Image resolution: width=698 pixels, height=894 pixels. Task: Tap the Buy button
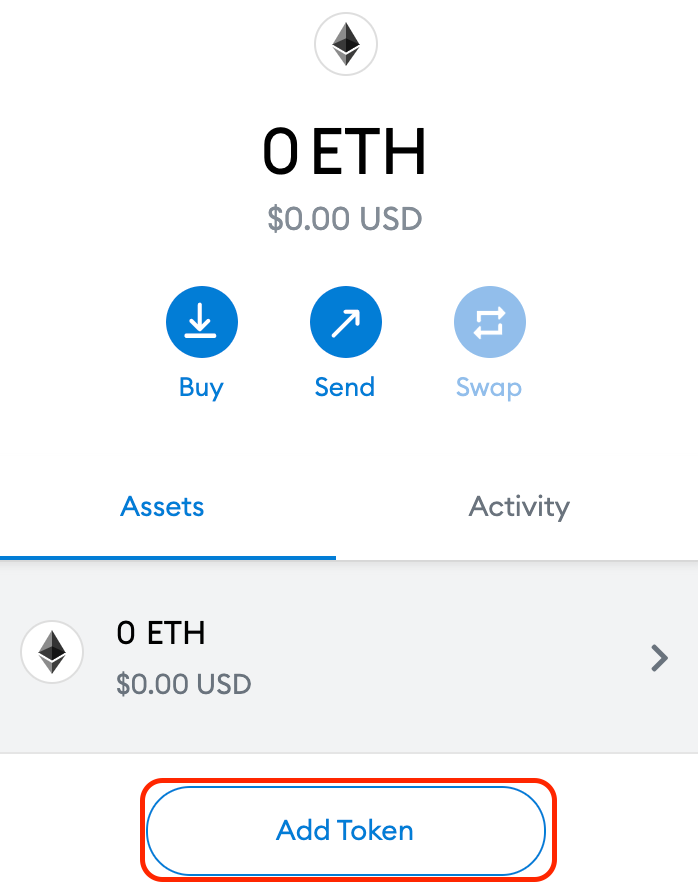201,322
